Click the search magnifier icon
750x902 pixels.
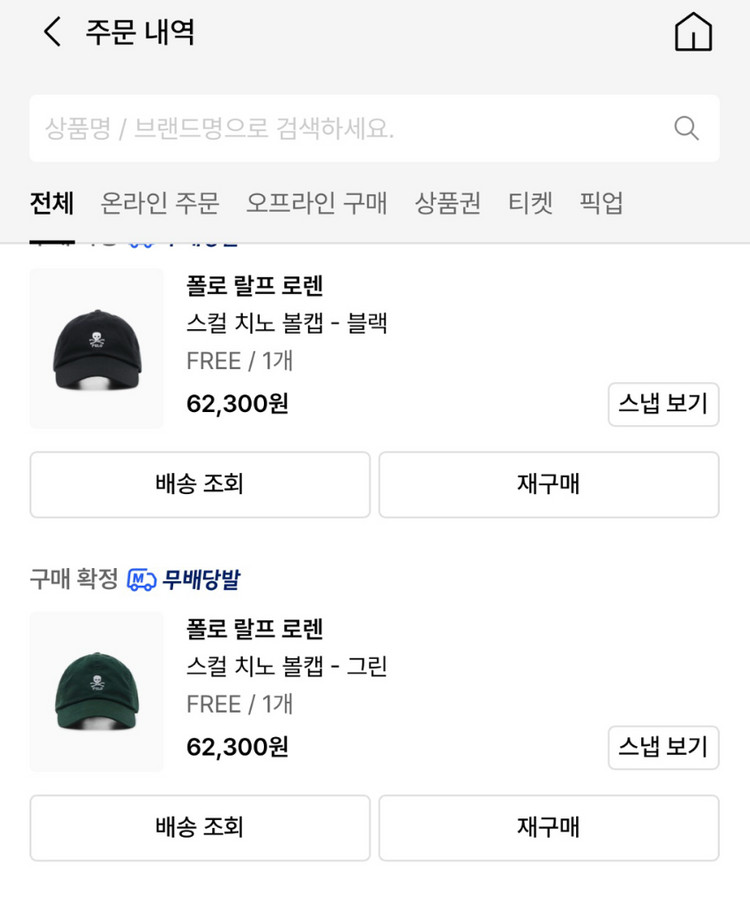(x=686, y=128)
